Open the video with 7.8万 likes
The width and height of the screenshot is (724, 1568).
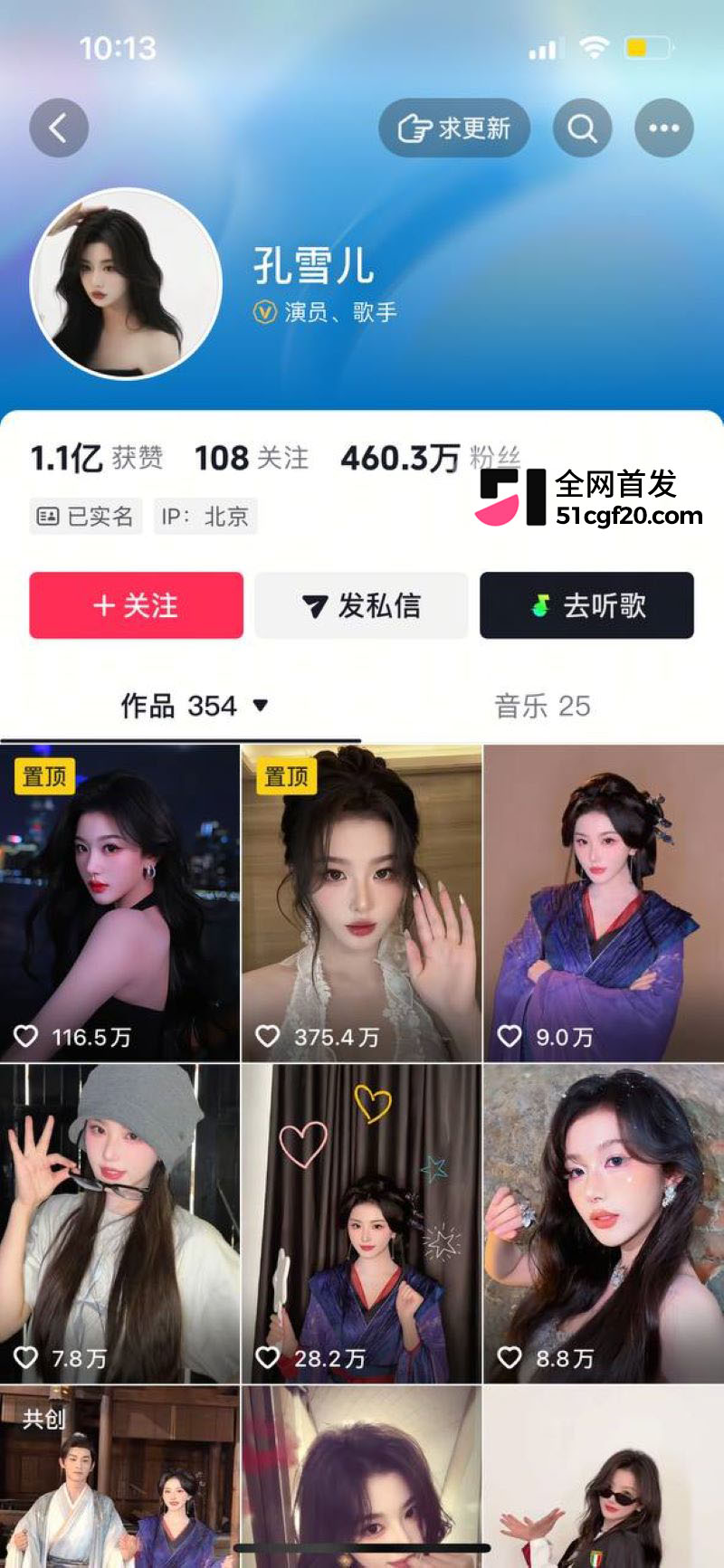pyautogui.click(x=119, y=1223)
